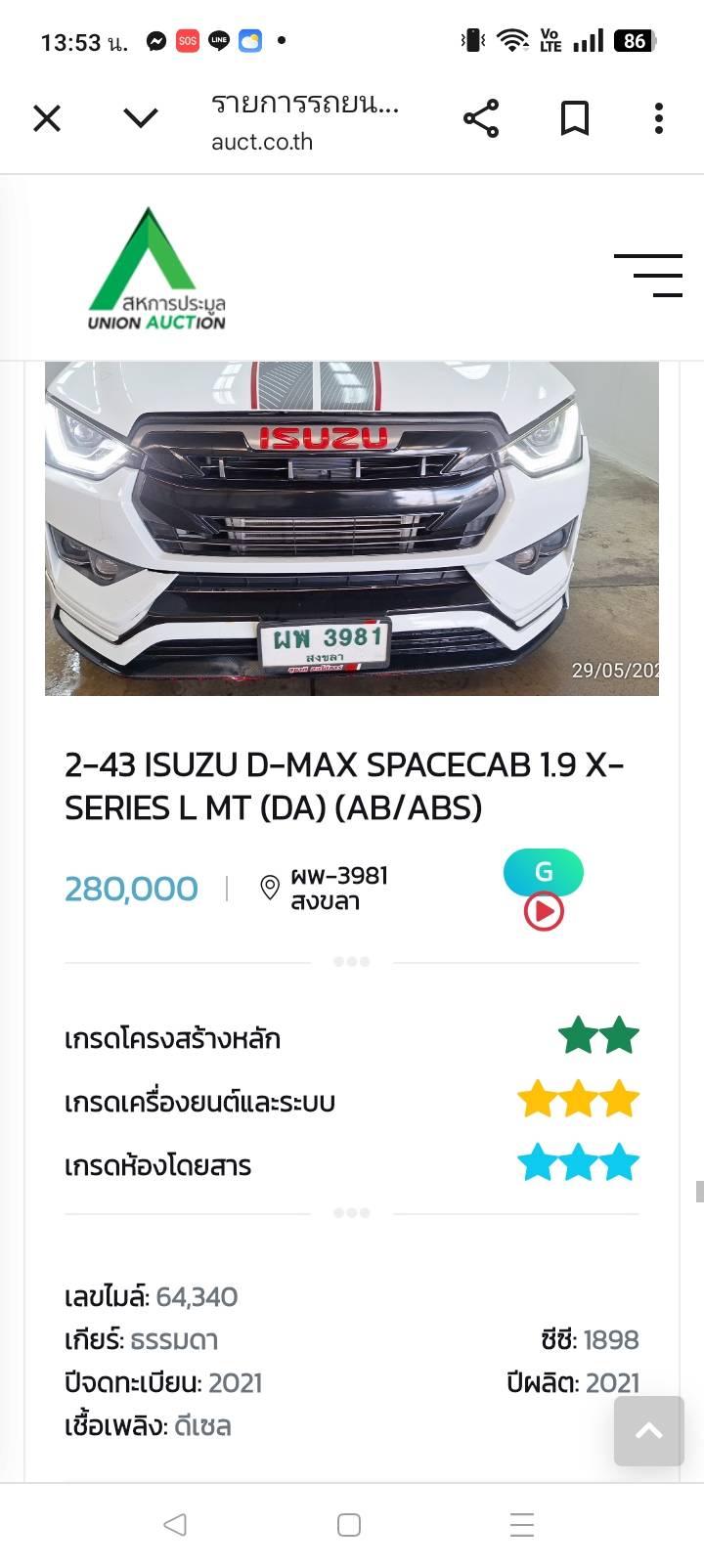This screenshot has height=1568, width=704.
Task: Share this auction page
Action: (480, 119)
